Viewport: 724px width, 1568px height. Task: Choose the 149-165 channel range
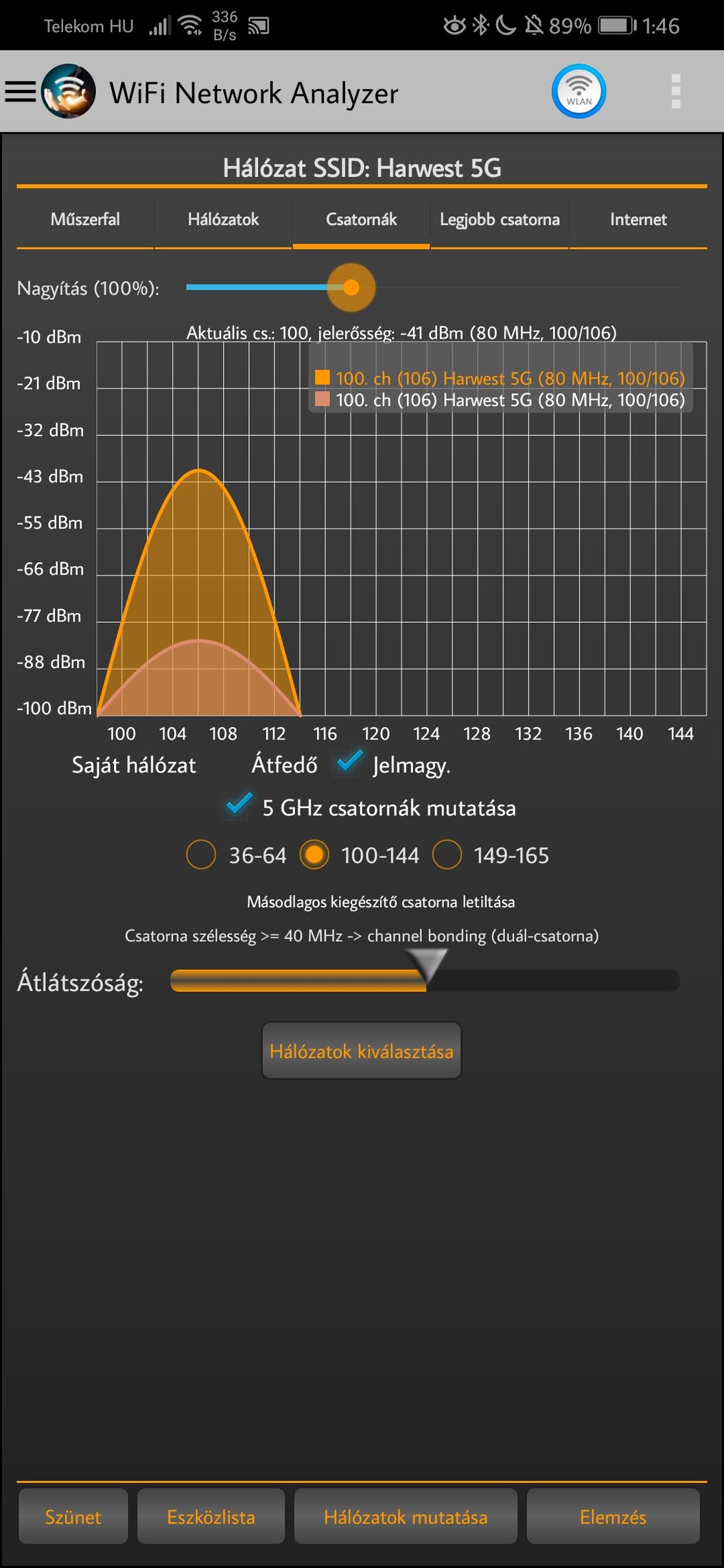447,855
